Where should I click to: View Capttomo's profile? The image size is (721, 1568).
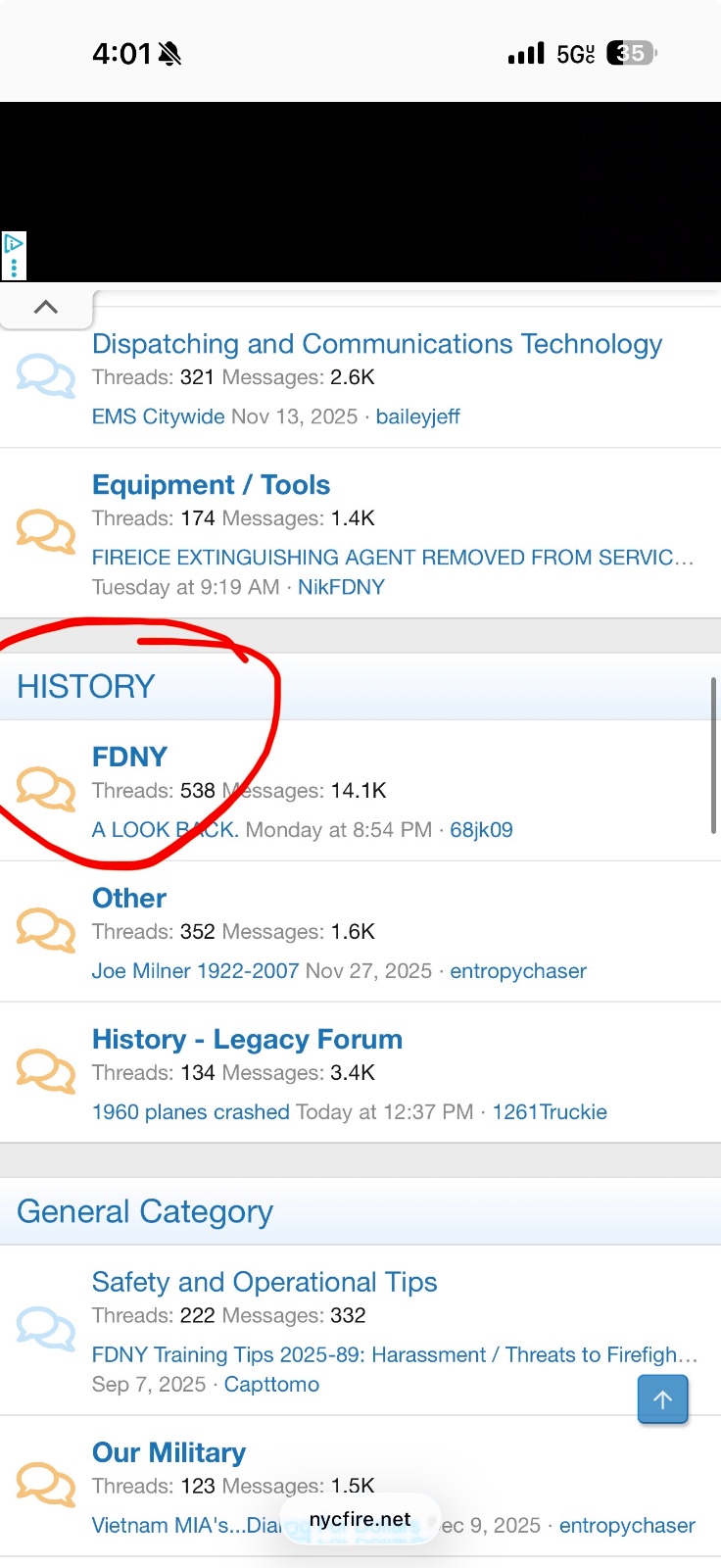(271, 1385)
